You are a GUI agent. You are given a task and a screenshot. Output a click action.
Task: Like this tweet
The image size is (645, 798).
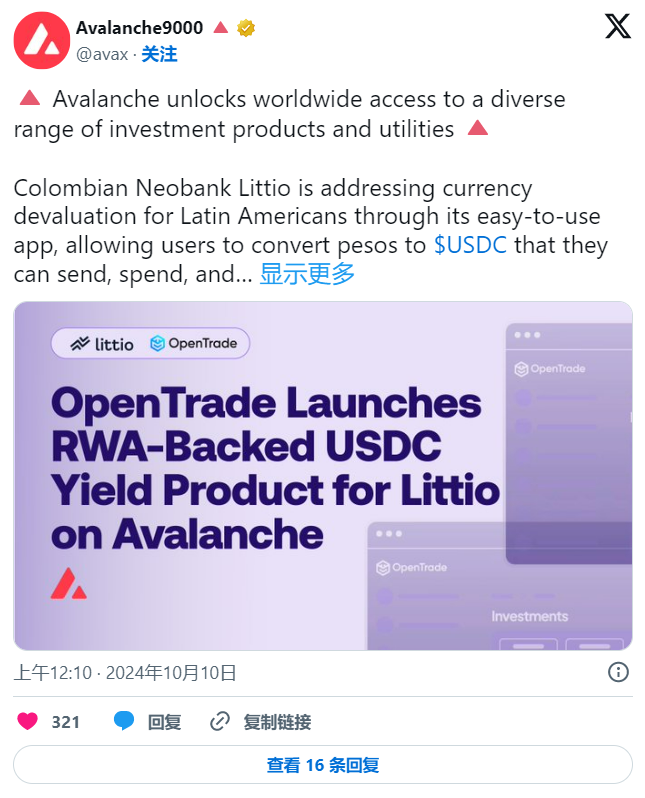tap(28, 721)
